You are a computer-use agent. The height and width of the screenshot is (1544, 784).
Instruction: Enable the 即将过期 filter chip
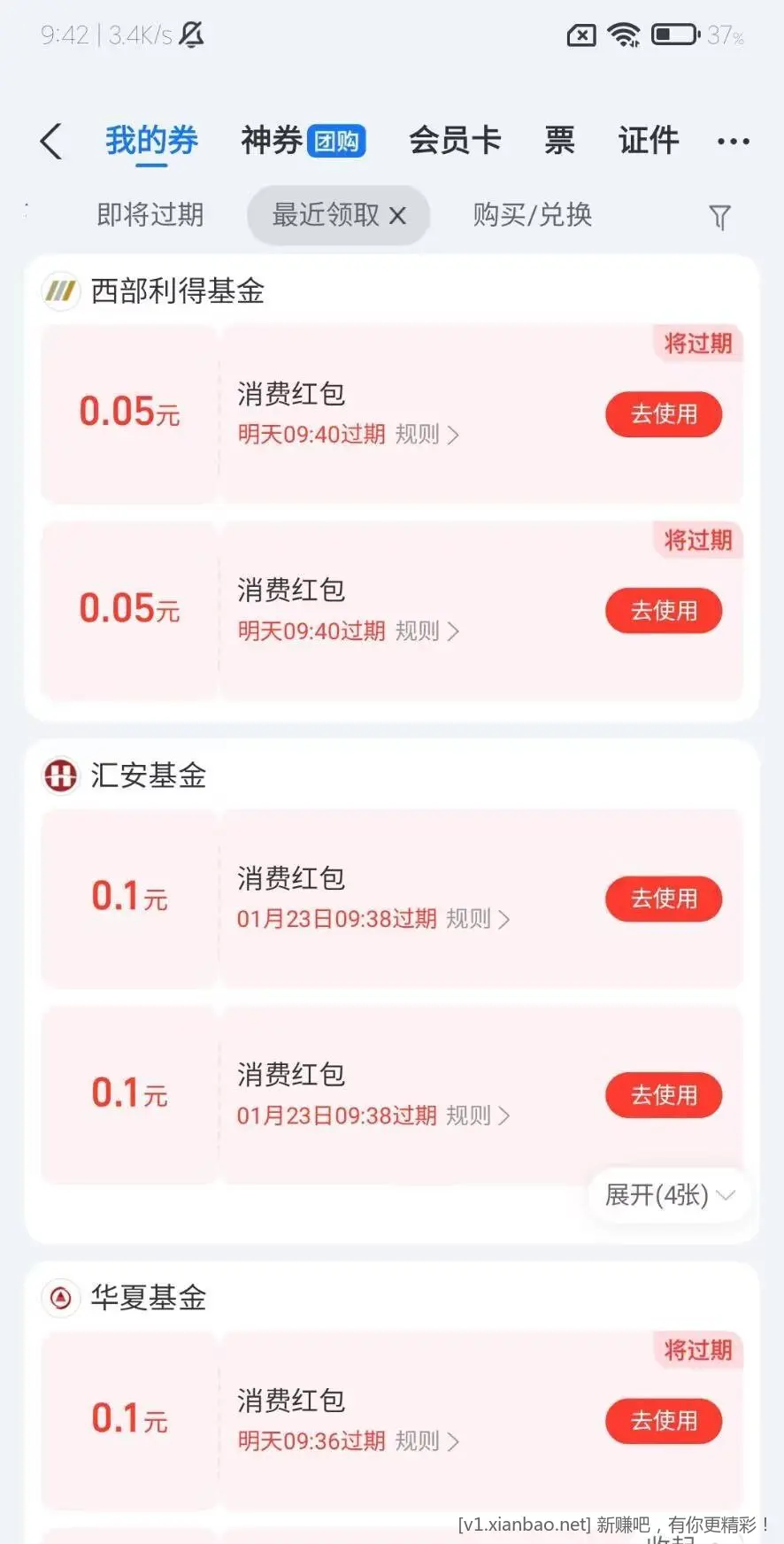pos(150,215)
